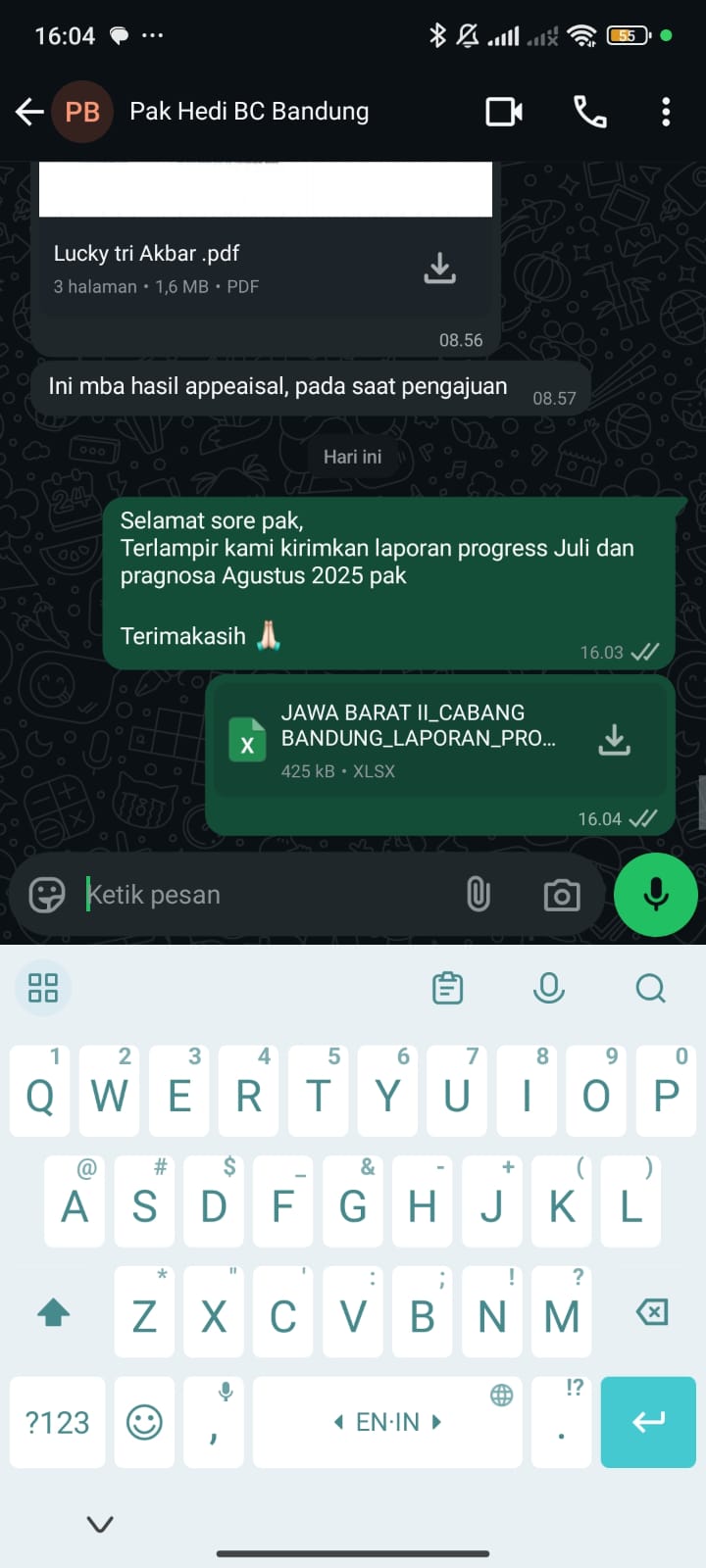
Task: Start a video call with Pak Hedi
Action: [x=504, y=112]
